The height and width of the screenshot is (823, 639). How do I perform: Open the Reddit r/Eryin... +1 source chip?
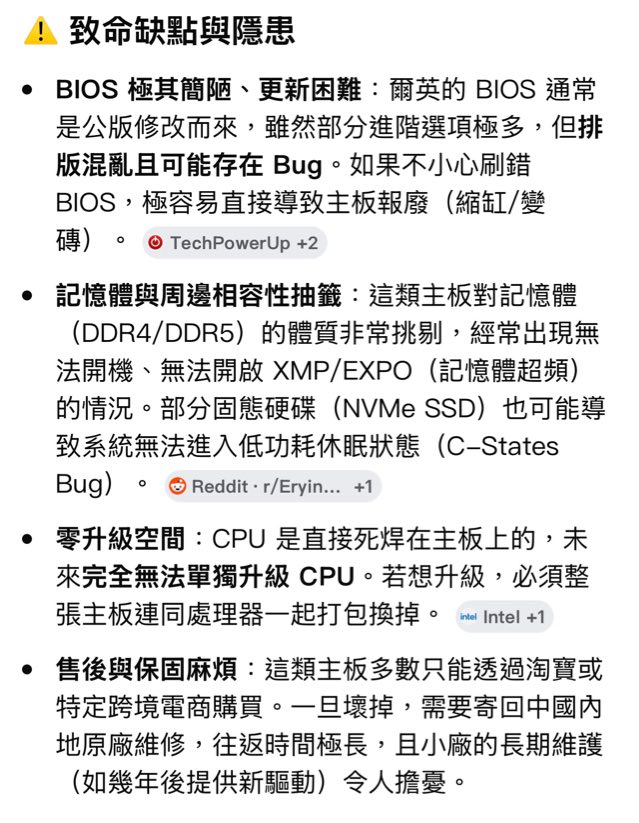pos(273,487)
